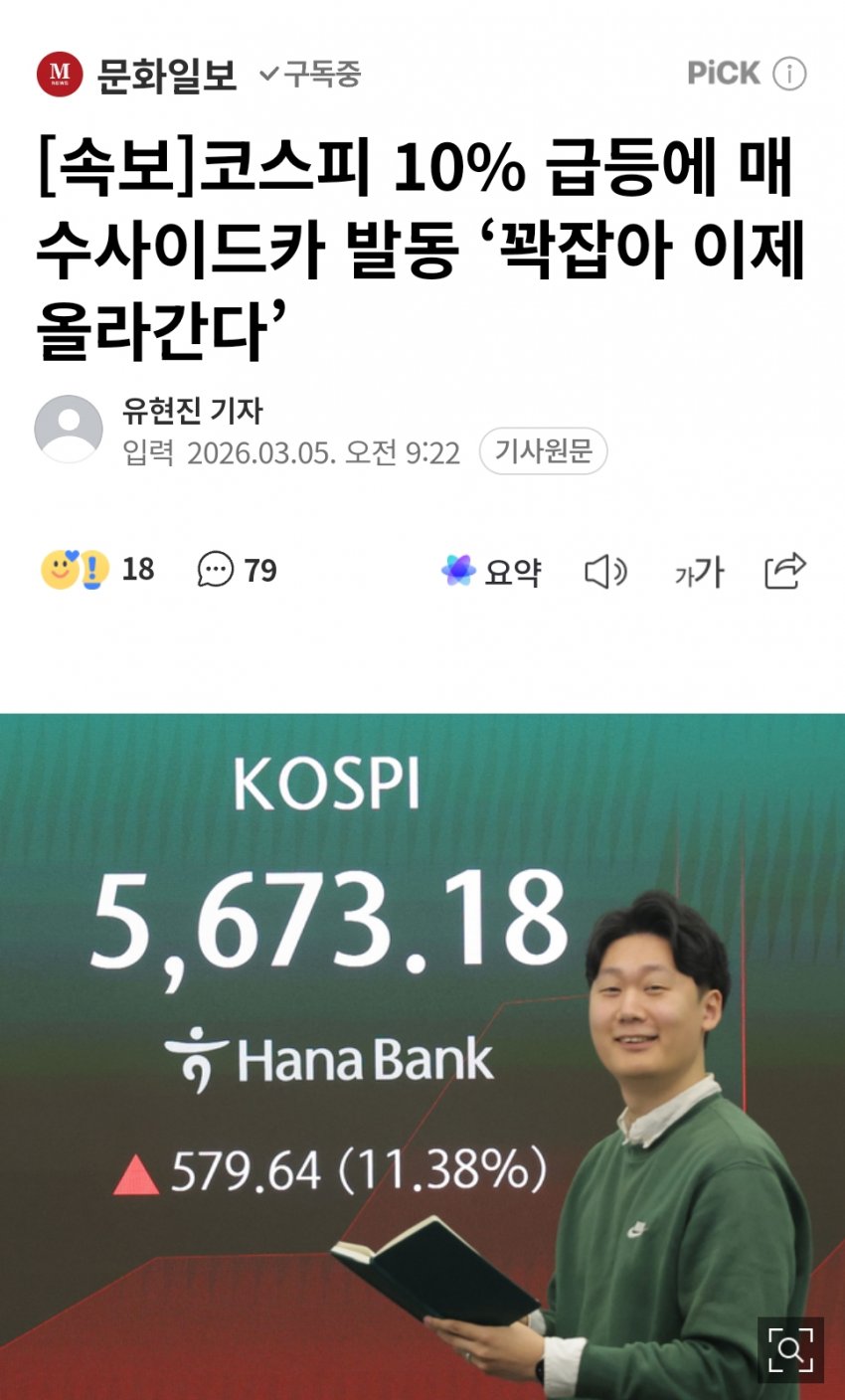Open the PiCK info icon

click(789, 75)
